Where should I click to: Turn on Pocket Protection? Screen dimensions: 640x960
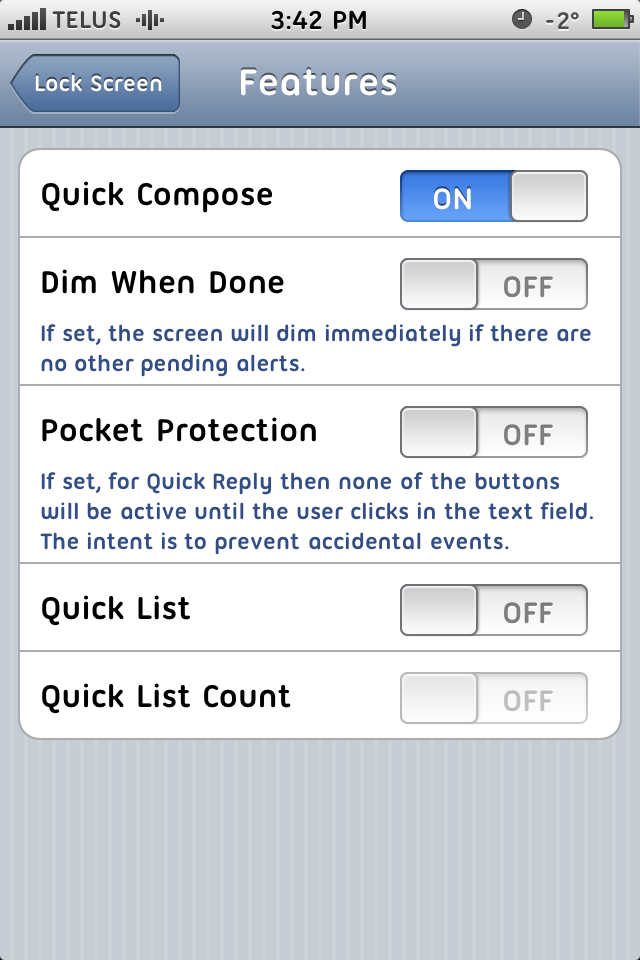tap(493, 433)
